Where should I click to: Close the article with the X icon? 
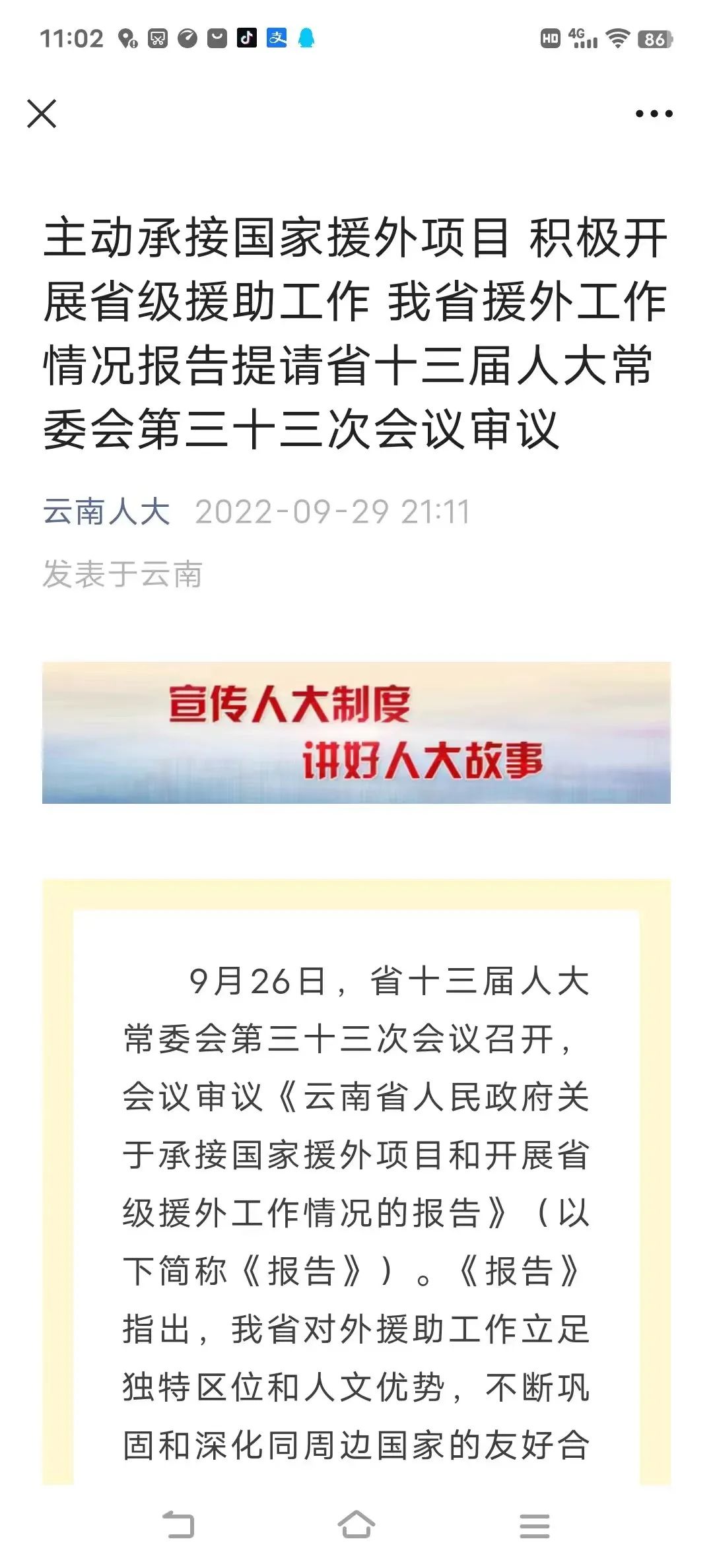[x=42, y=114]
